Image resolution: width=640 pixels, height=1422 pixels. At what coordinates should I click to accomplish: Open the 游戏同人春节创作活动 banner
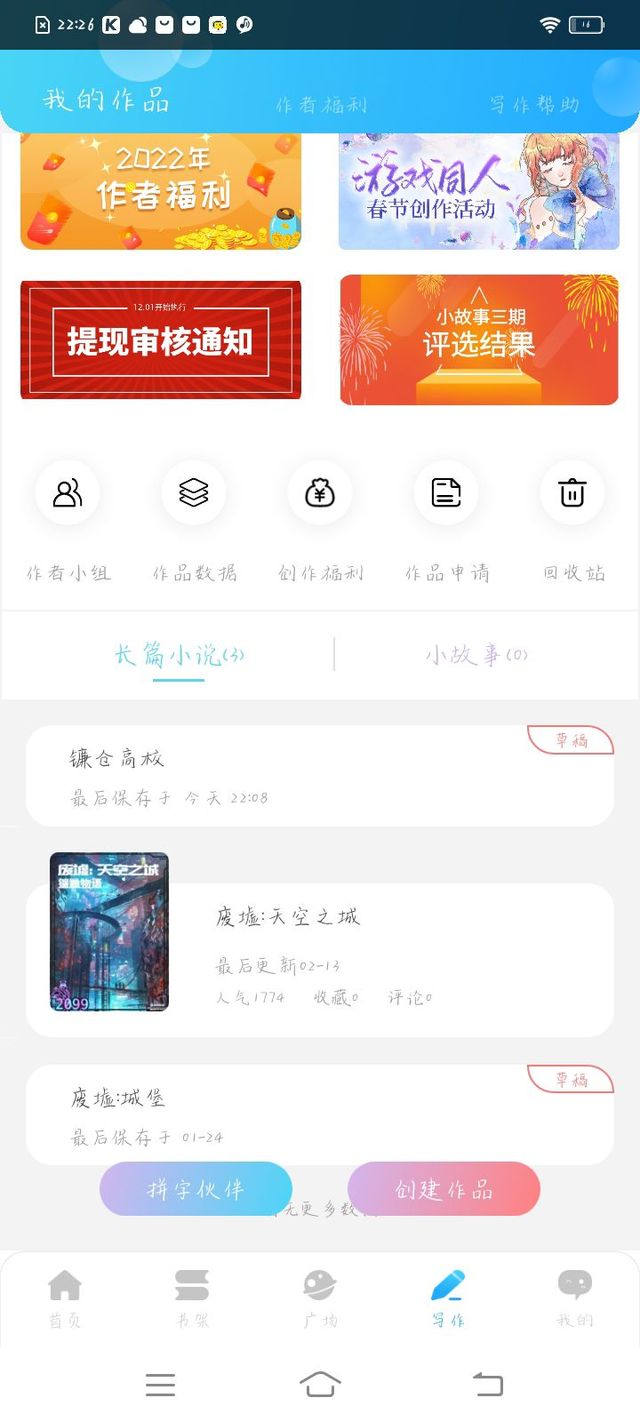[479, 191]
